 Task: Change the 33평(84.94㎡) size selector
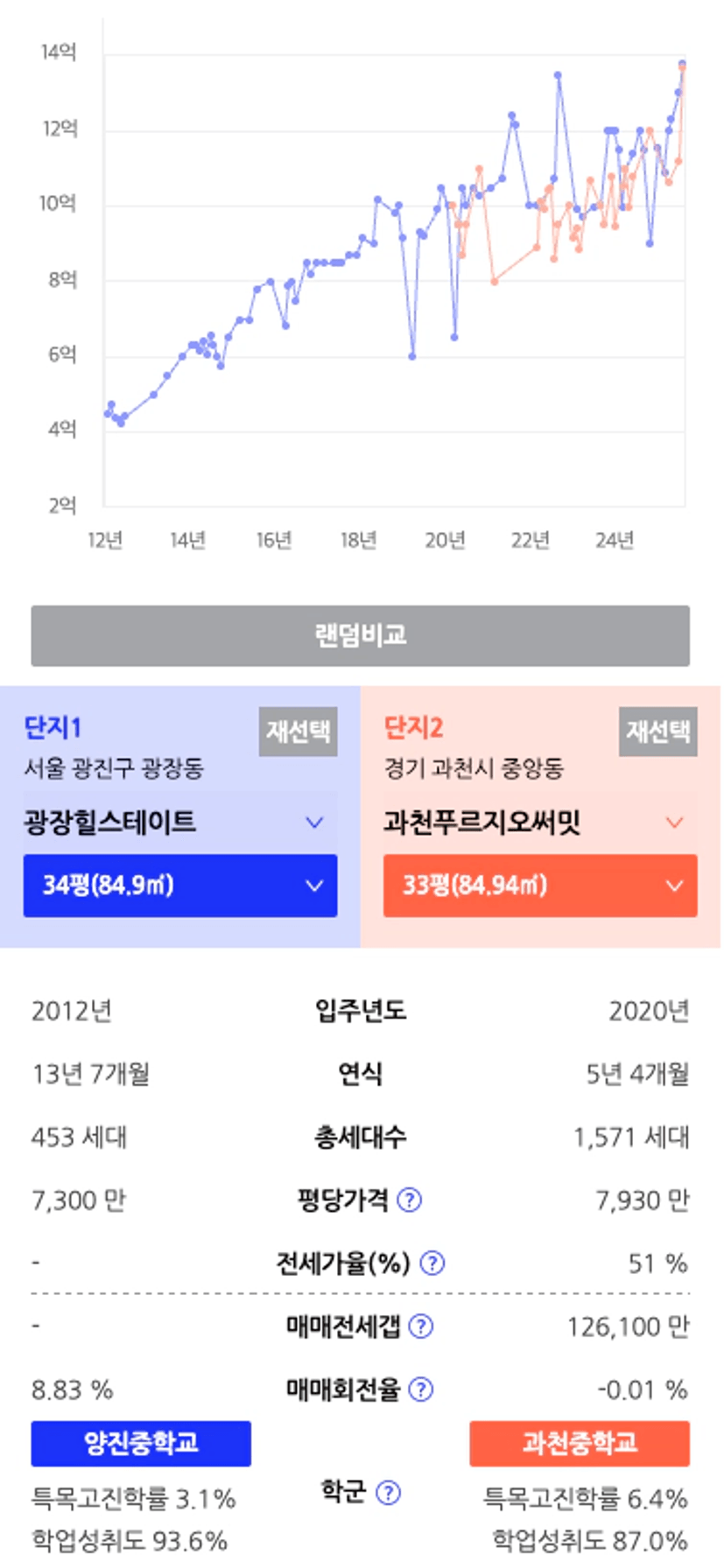540,885
